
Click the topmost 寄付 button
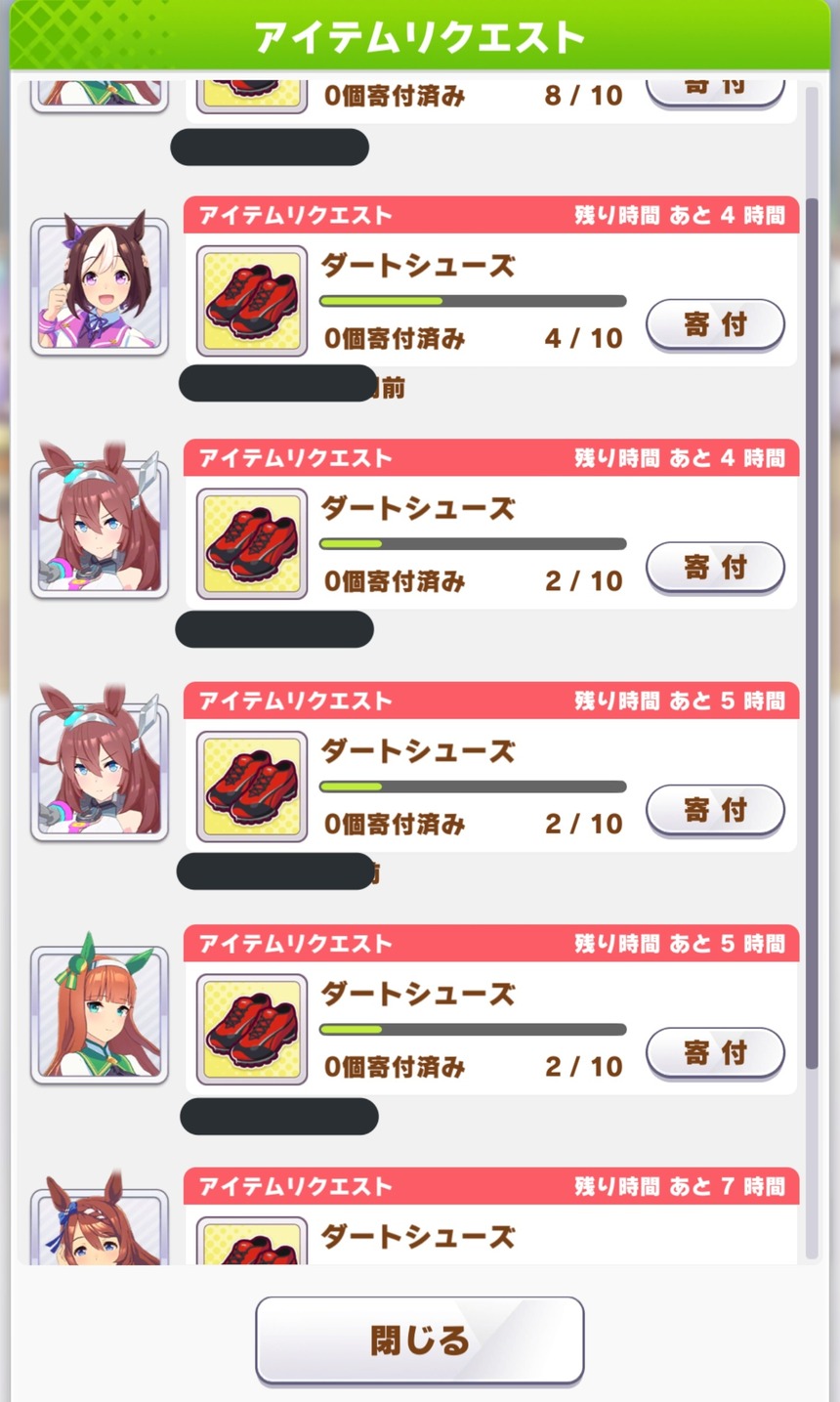click(x=715, y=88)
